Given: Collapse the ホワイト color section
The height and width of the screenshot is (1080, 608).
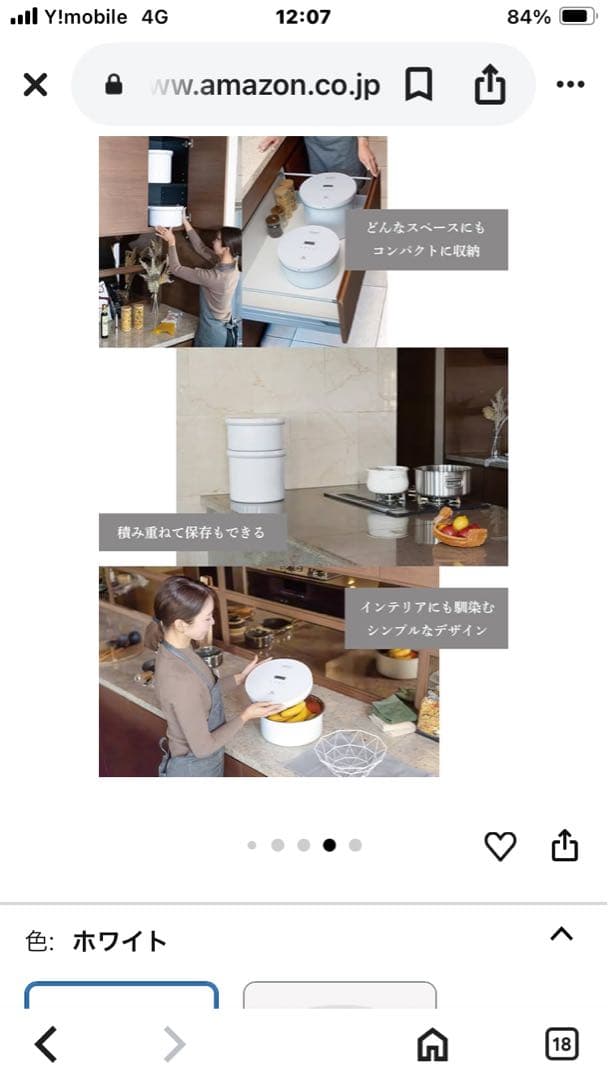Looking at the screenshot, I should click(562, 935).
